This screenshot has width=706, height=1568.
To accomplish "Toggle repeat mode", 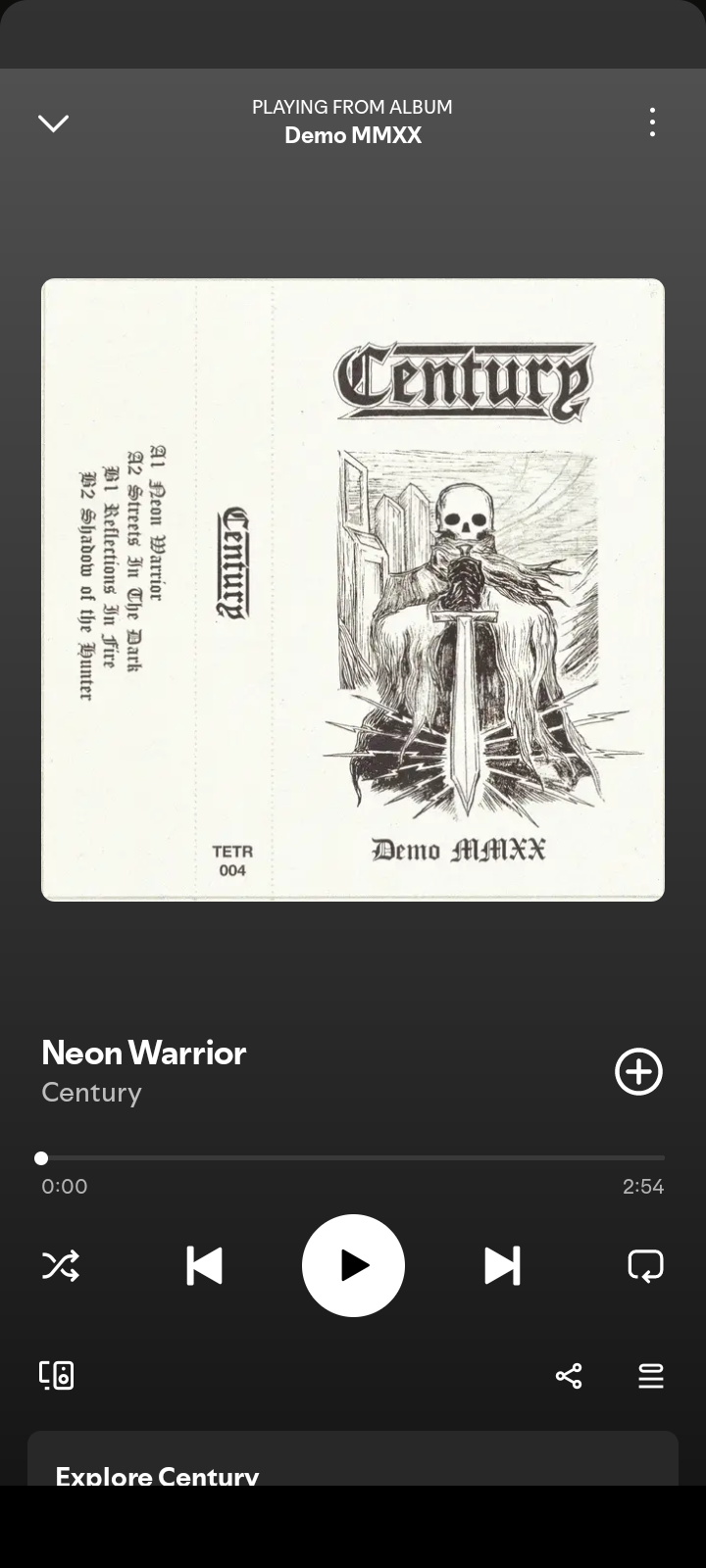I will coord(645,1266).
